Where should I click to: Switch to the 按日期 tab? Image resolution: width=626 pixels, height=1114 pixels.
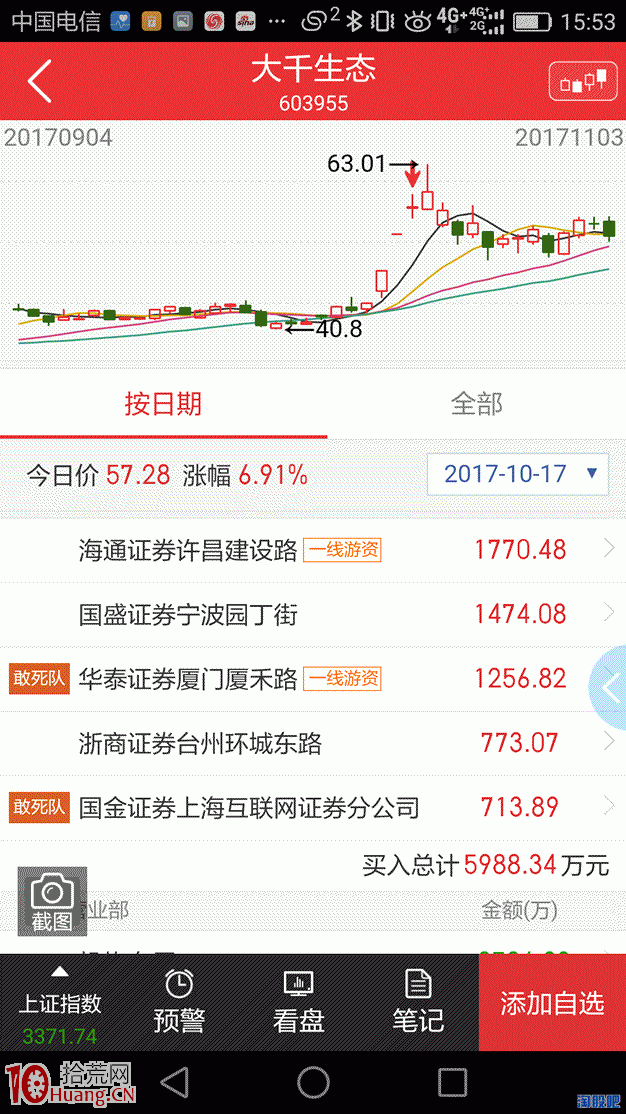coord(163,404)
